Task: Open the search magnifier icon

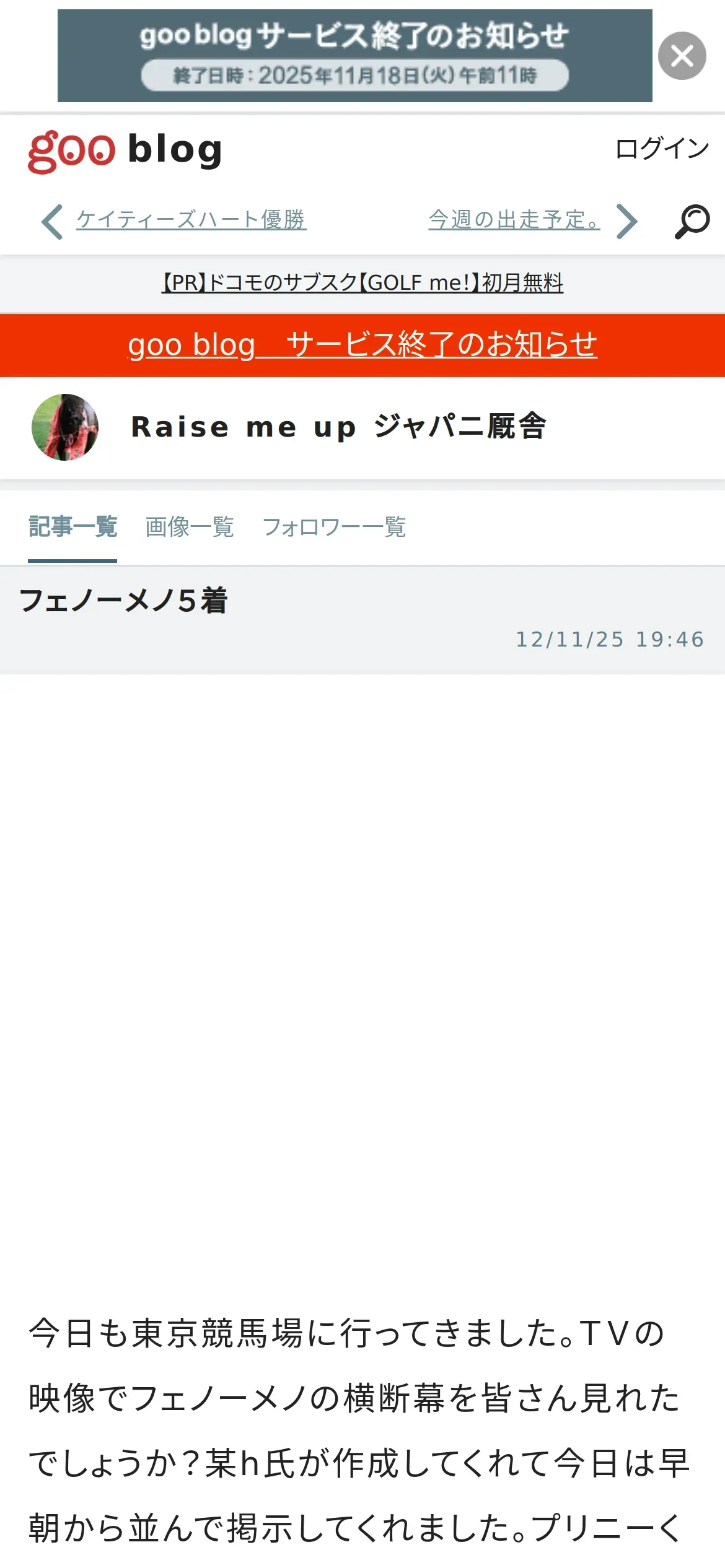Action: [x=692, y=221]
